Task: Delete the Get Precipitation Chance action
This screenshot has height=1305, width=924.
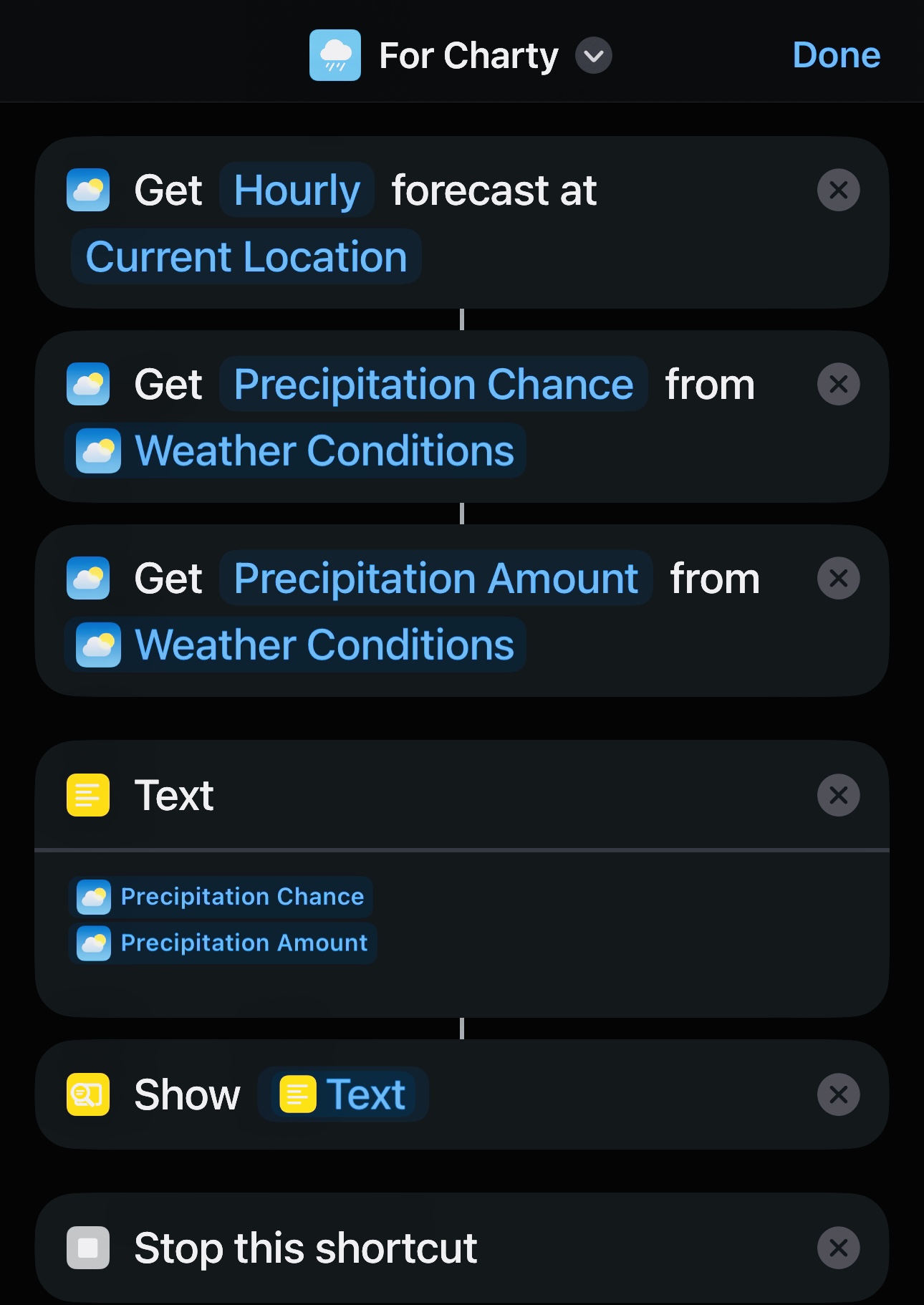Action: [838, 385]
